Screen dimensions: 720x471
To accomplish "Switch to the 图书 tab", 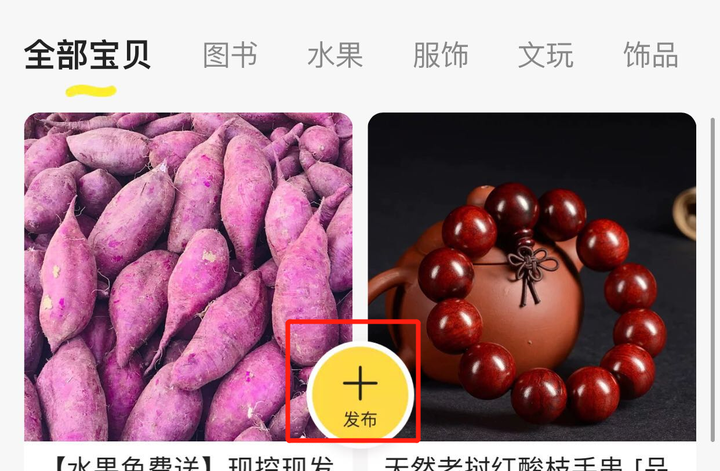I will click(x=230, y=55).
